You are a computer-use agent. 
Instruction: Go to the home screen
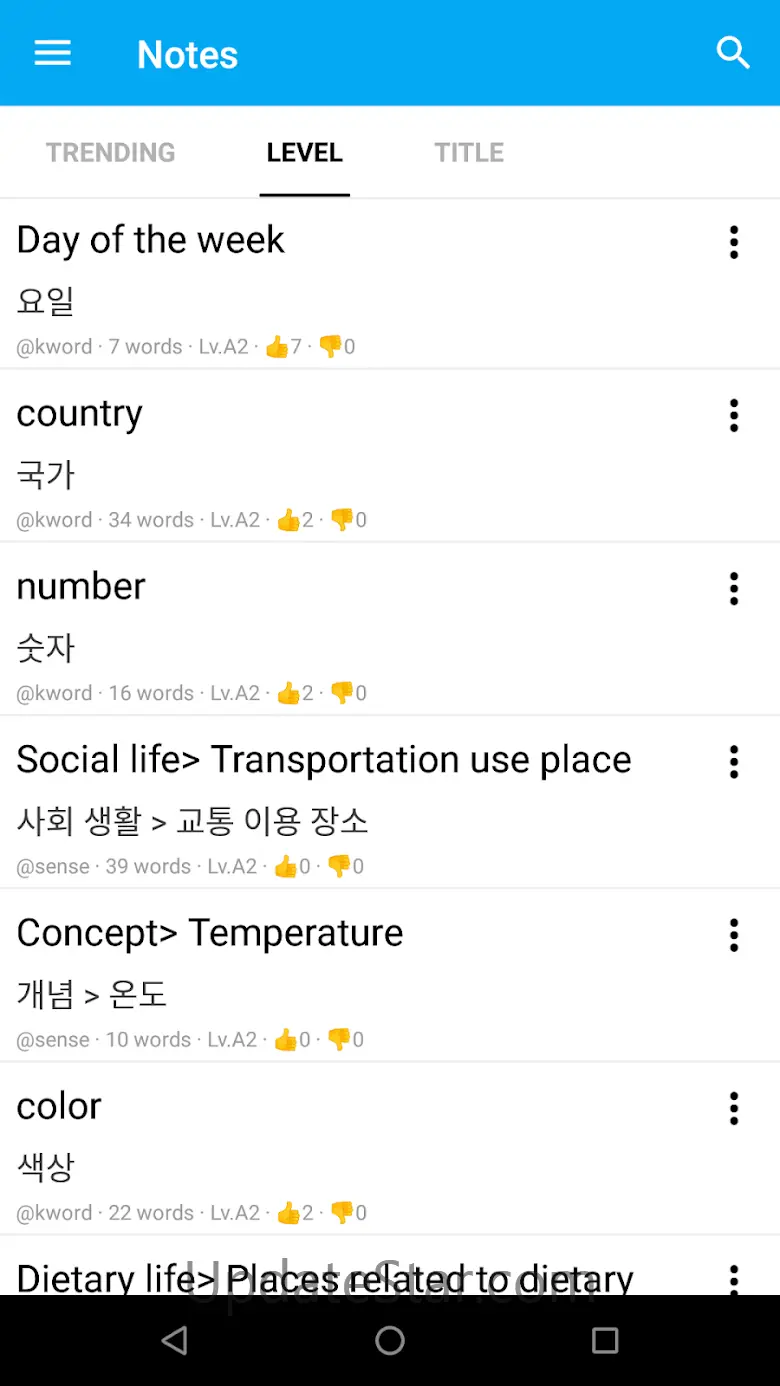point(390,1340)
